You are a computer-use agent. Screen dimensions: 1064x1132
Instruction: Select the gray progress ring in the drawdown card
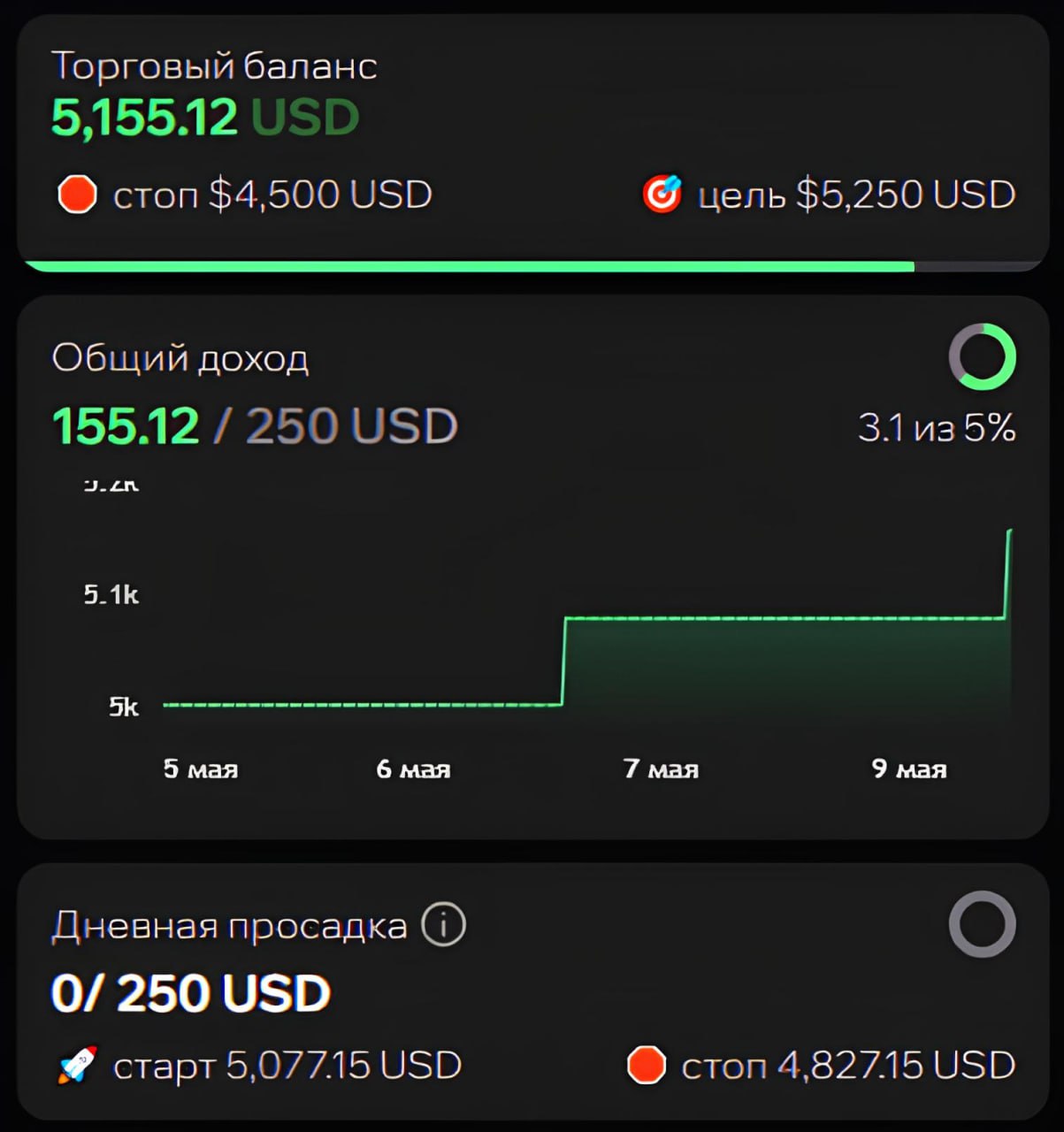tap(982, 926)
